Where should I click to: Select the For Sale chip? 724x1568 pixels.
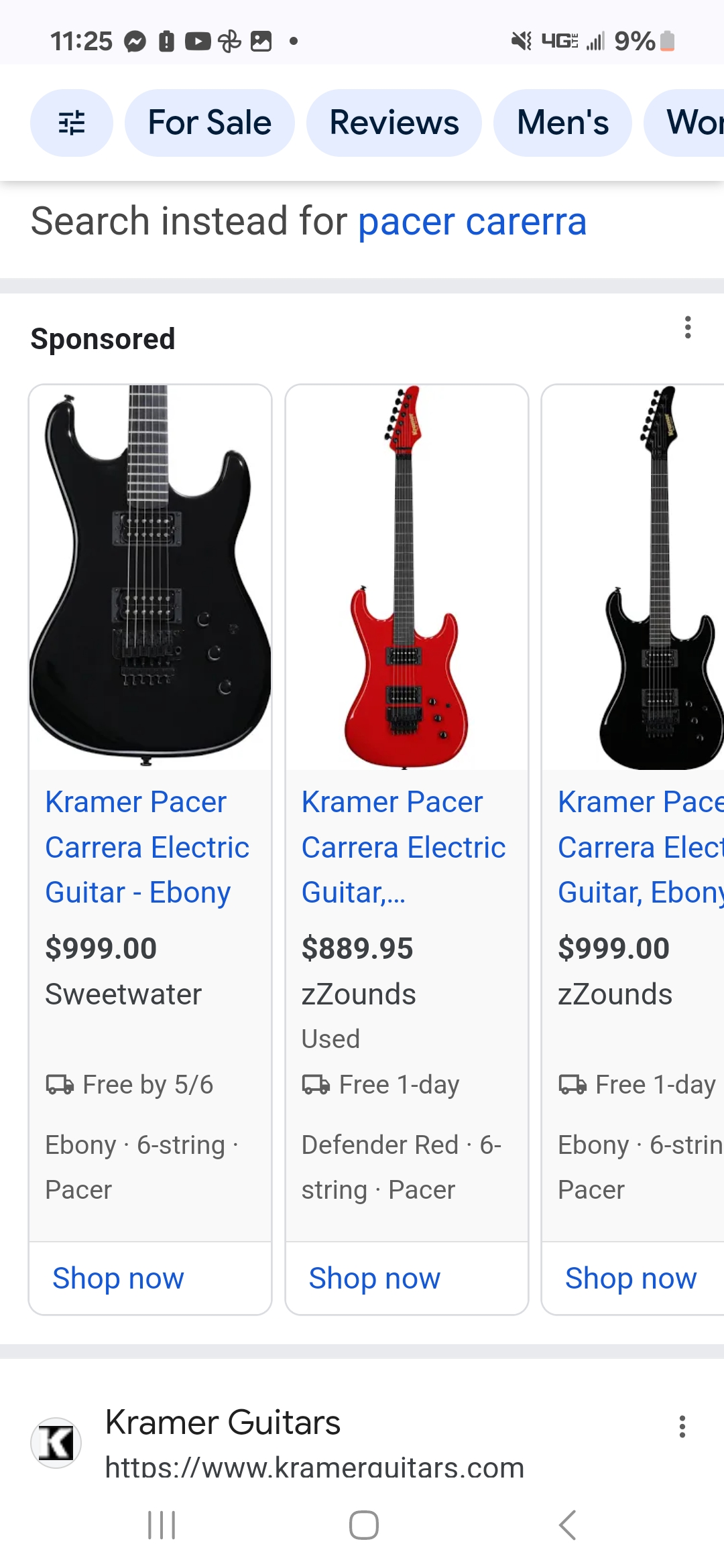click(209, 123)
